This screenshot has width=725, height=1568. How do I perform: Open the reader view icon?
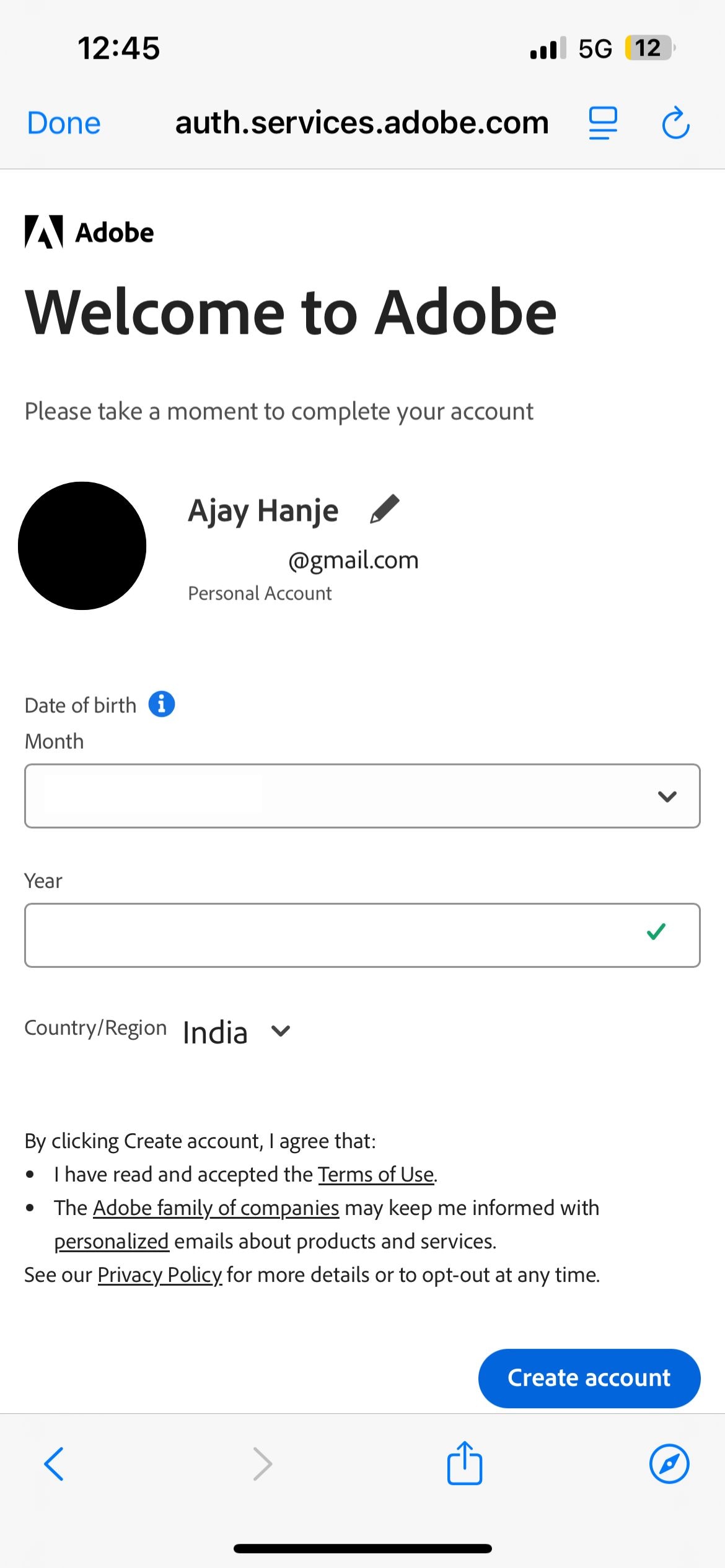click(602, 123)
